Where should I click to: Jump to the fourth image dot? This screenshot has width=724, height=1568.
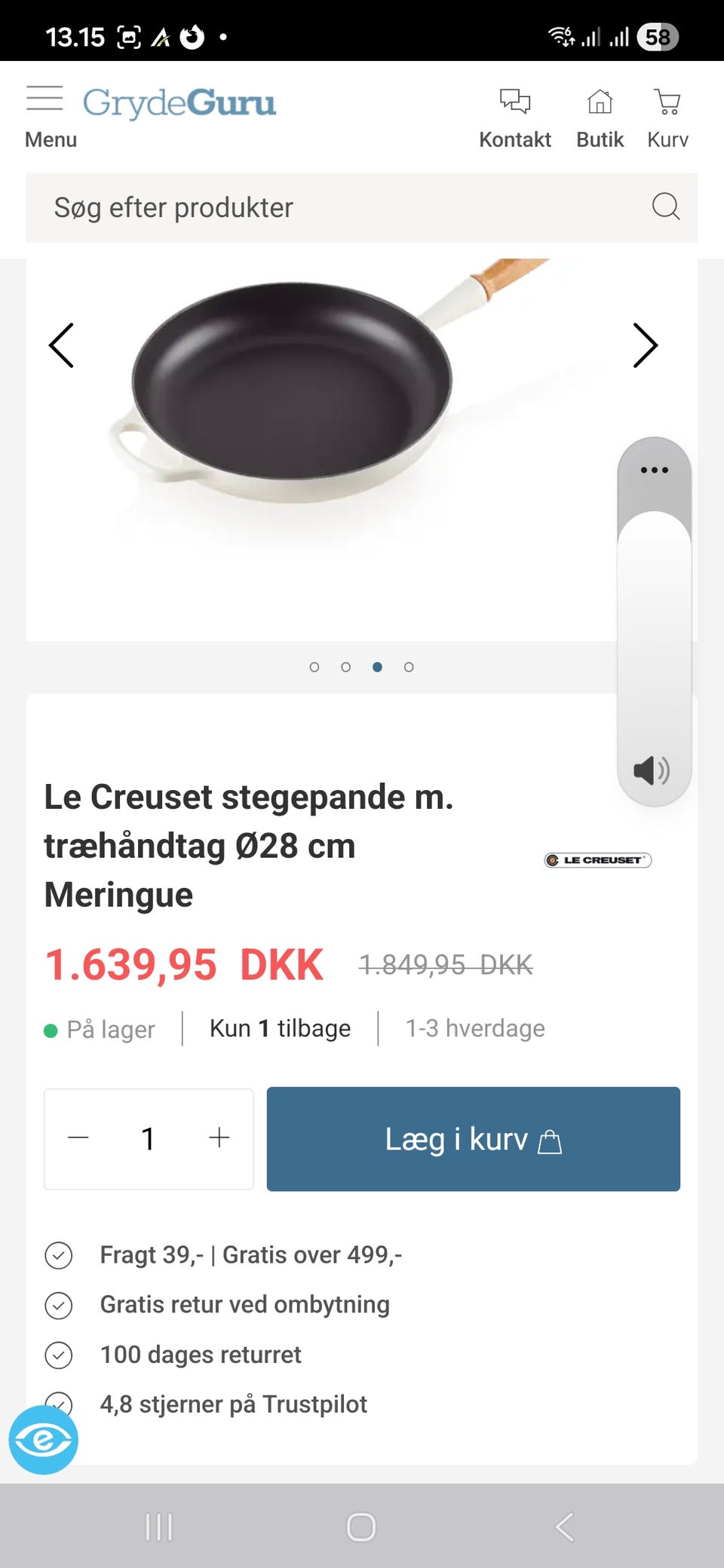coord(409,667)
